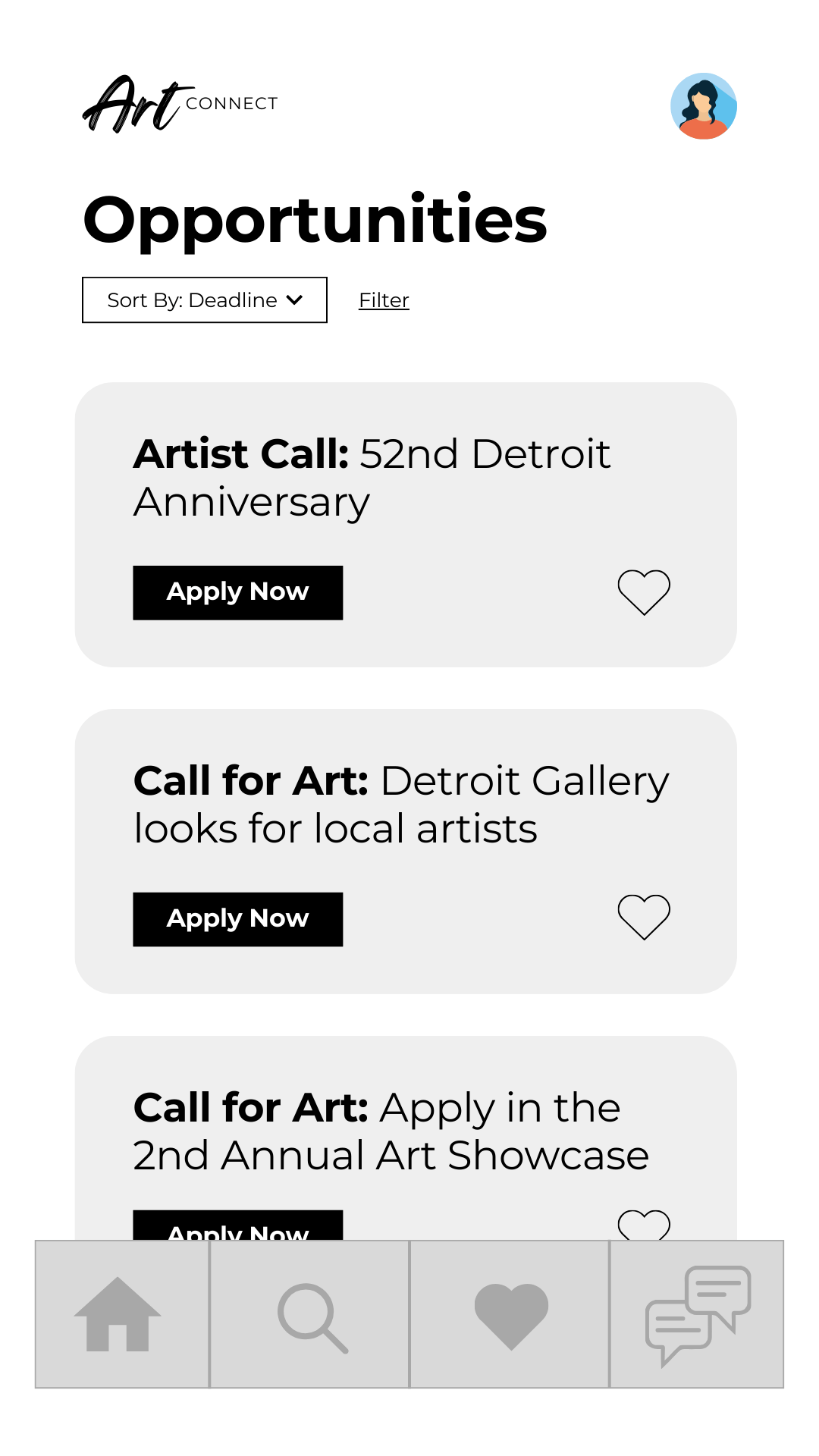Viewport: 819px width, 1456px height.
Task: Open the user profile avatar
Action: [703, 106]
